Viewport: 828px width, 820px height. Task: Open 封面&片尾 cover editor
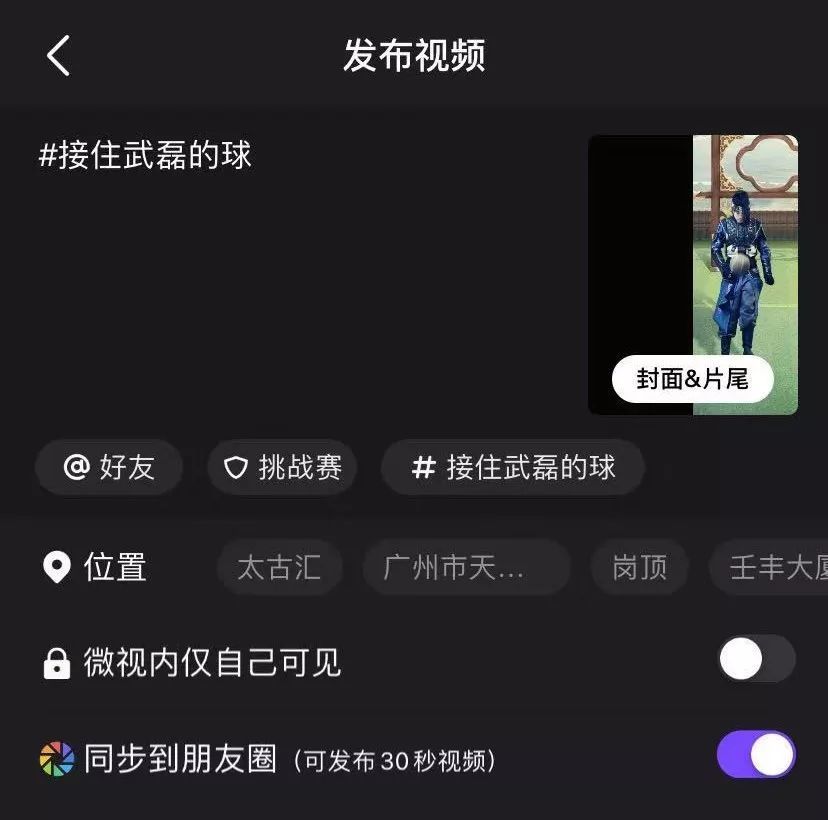(x=692, y=379)
